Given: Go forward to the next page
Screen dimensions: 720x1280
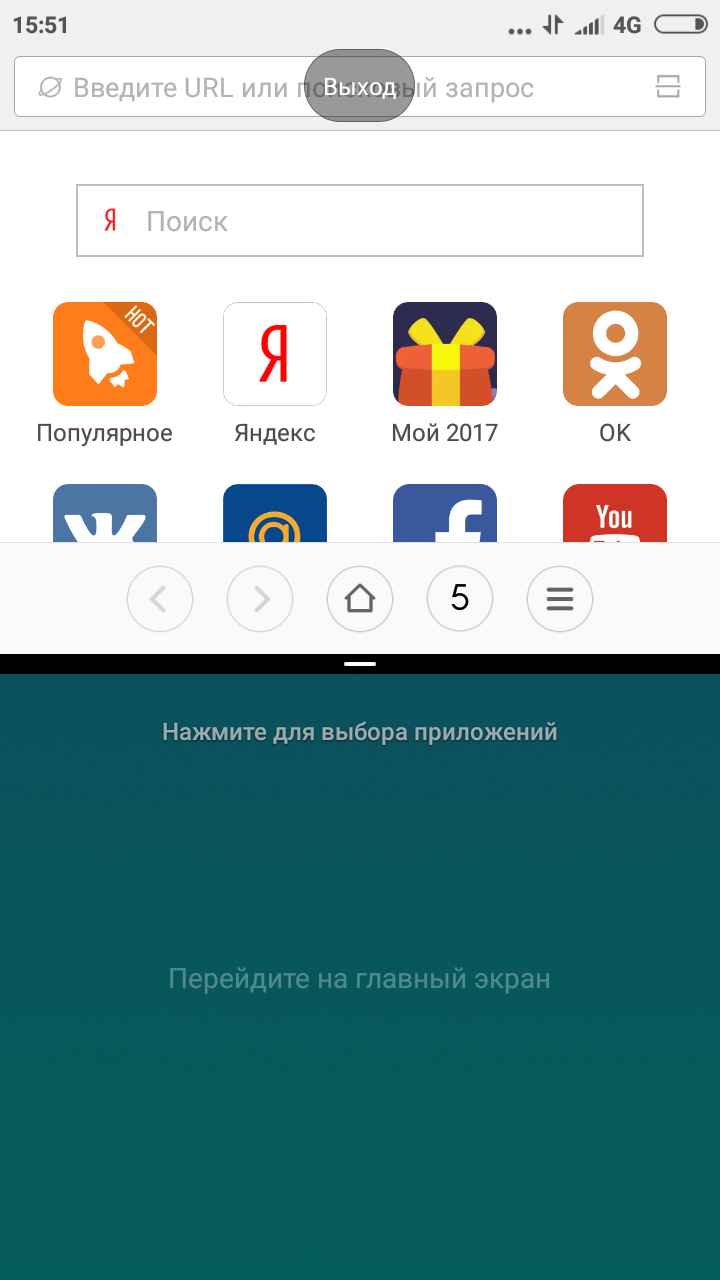Looking at the screenshot, I should (260, 599).
